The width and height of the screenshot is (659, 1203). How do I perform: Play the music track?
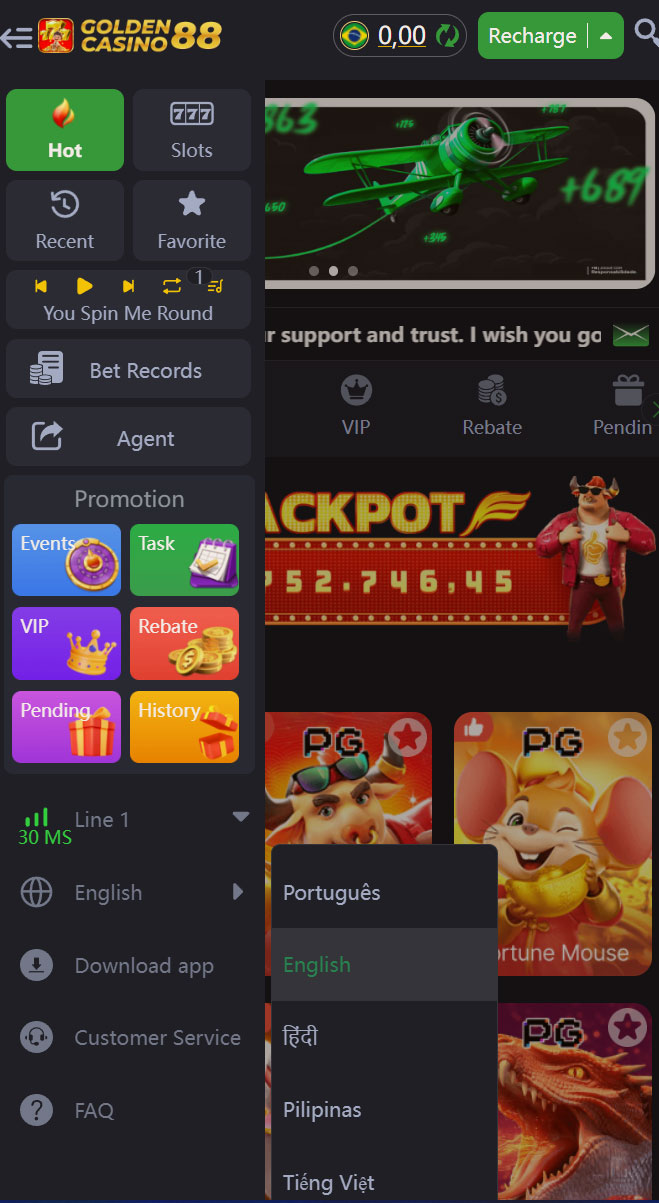click(x=85, y=286)
